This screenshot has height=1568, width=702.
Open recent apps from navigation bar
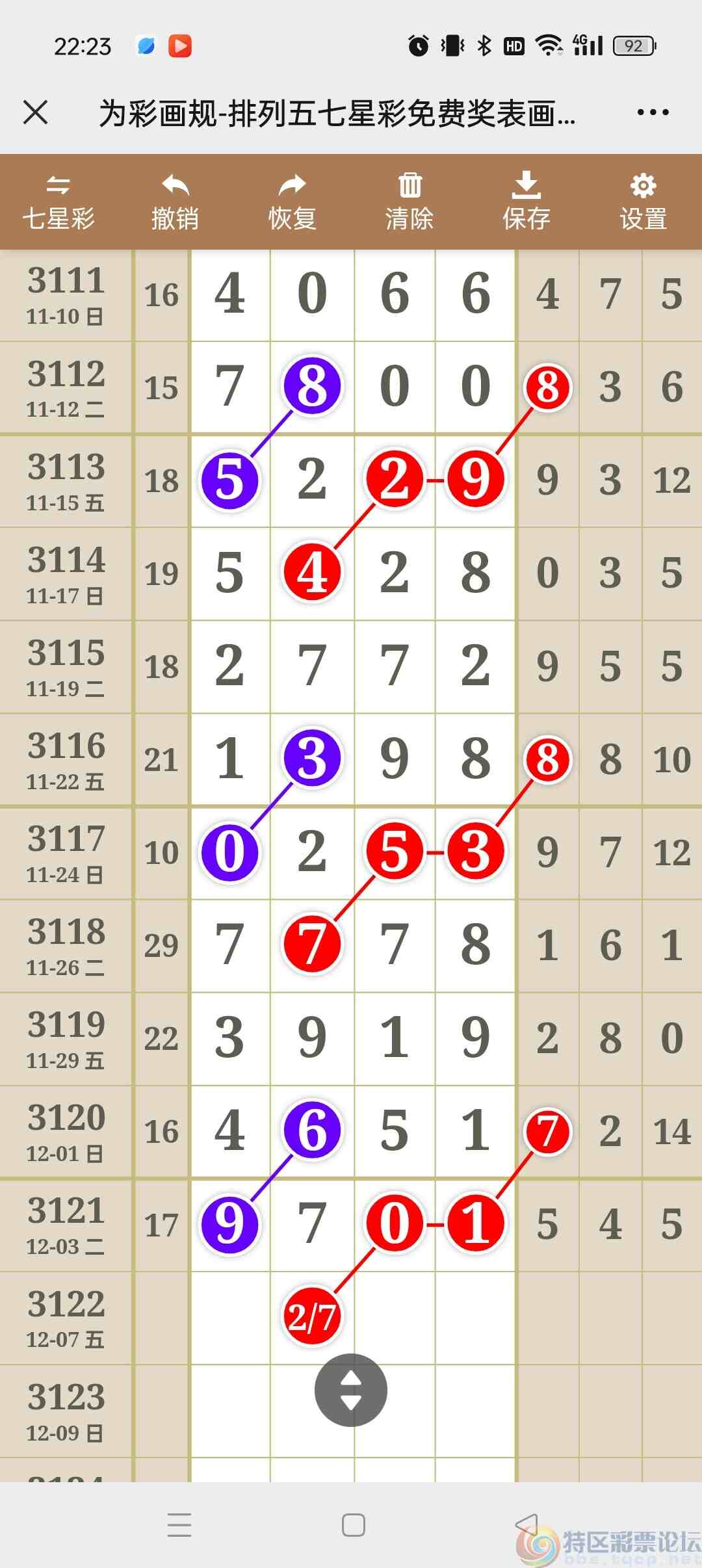coord(179,1525)
